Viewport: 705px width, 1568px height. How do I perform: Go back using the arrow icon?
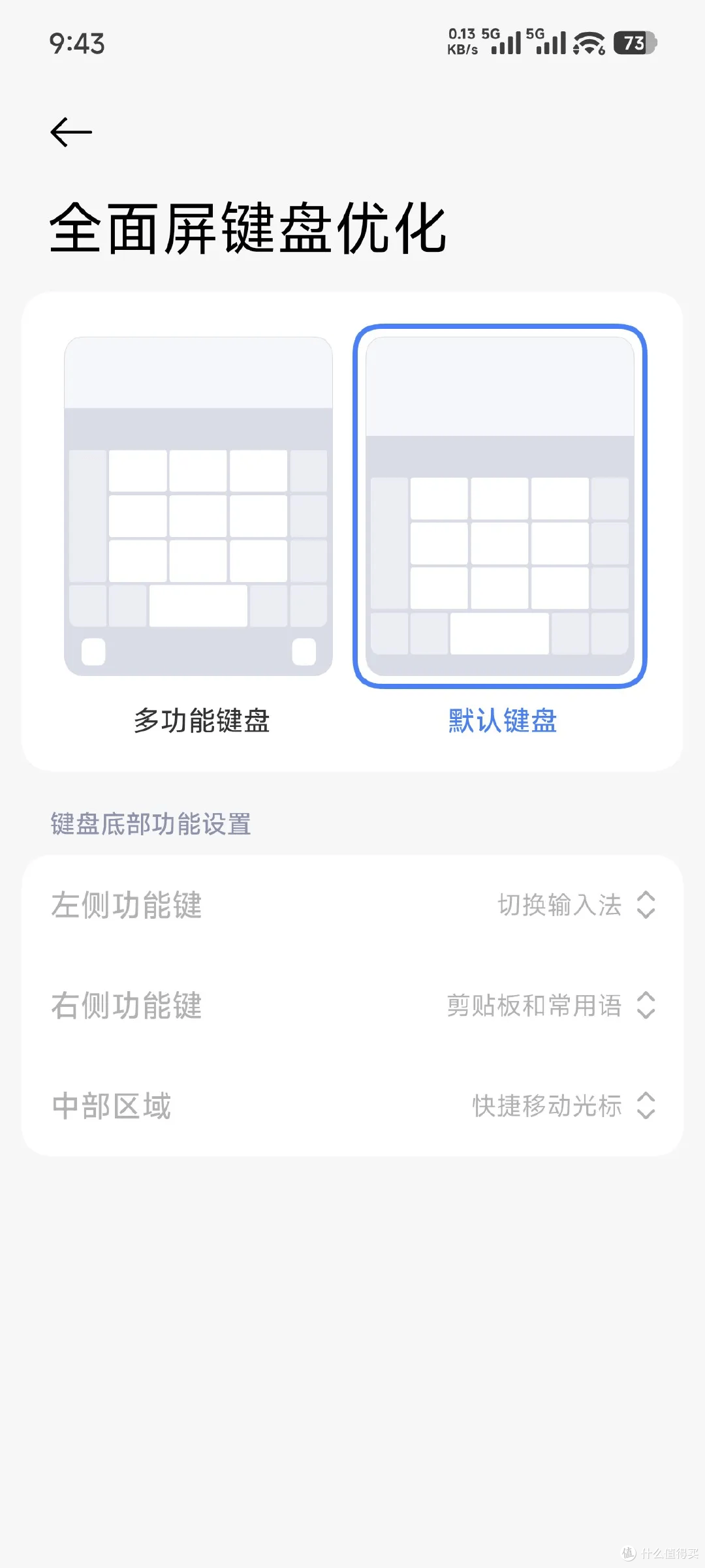pos(71,132)
